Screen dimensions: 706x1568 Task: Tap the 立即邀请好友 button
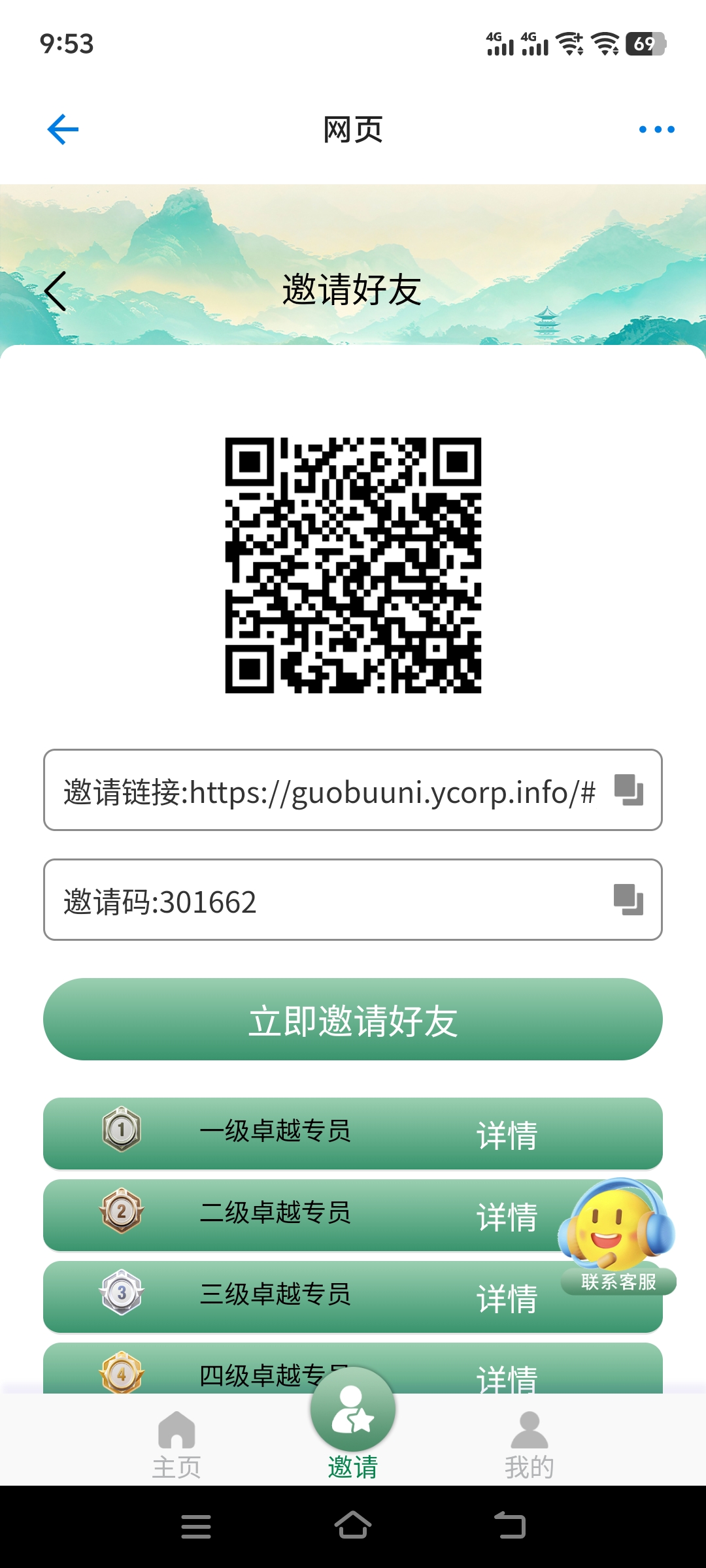click(353, 1019)
